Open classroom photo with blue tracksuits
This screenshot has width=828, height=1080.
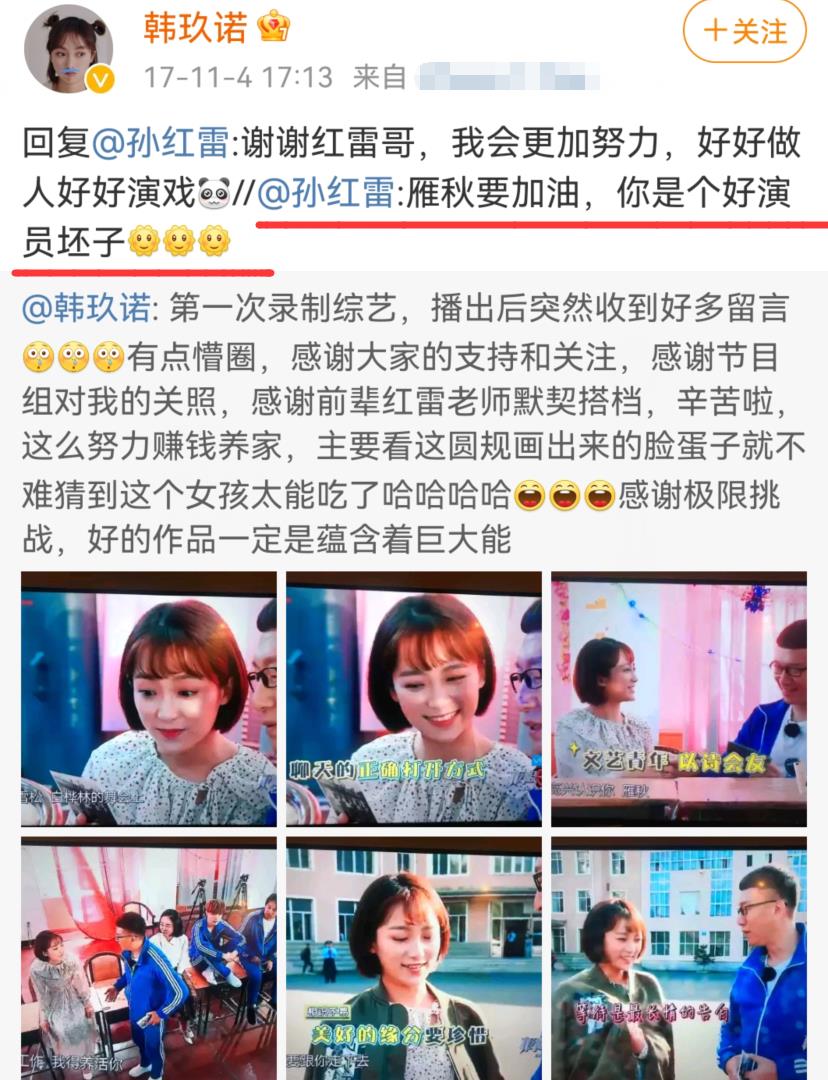tap(148, 958)
